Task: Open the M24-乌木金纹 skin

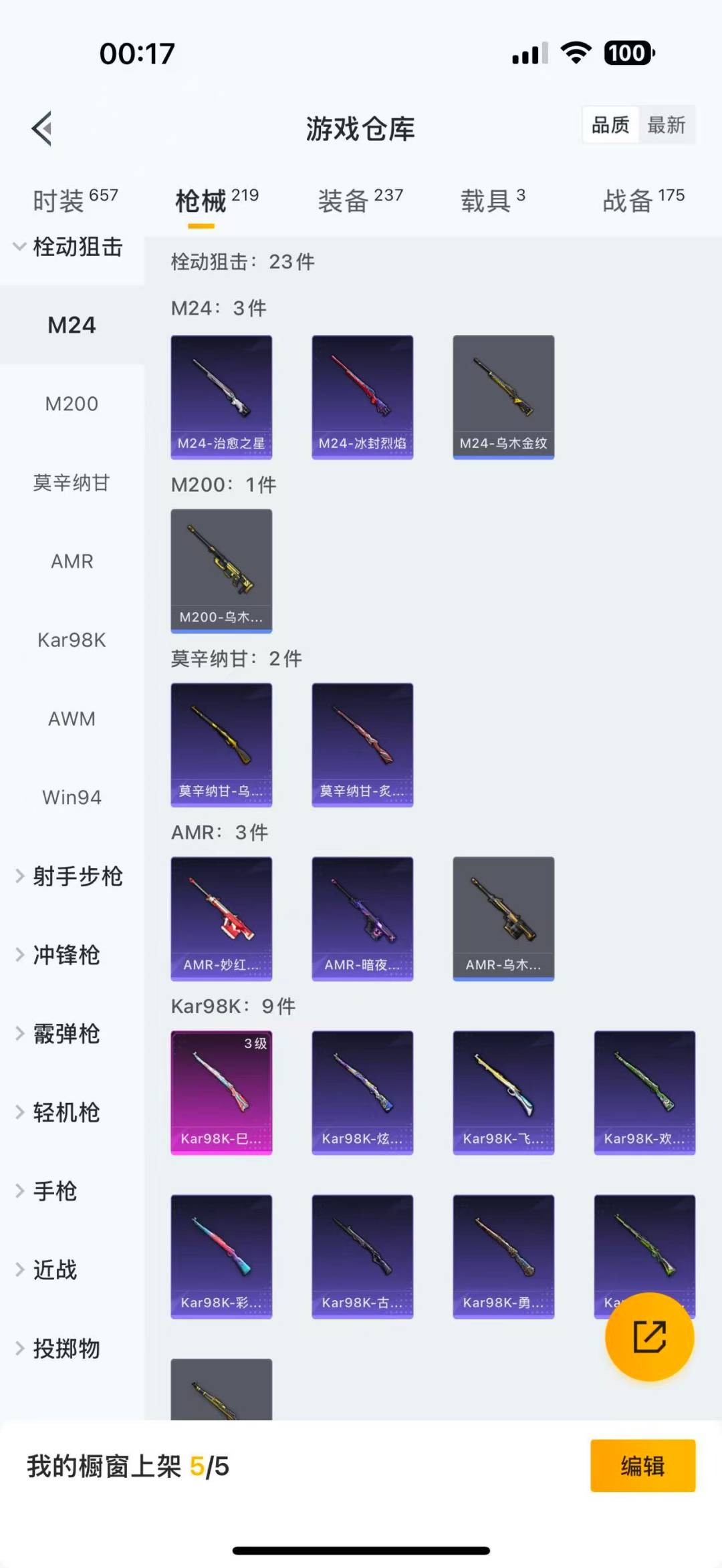Action: tap(503, 397)
